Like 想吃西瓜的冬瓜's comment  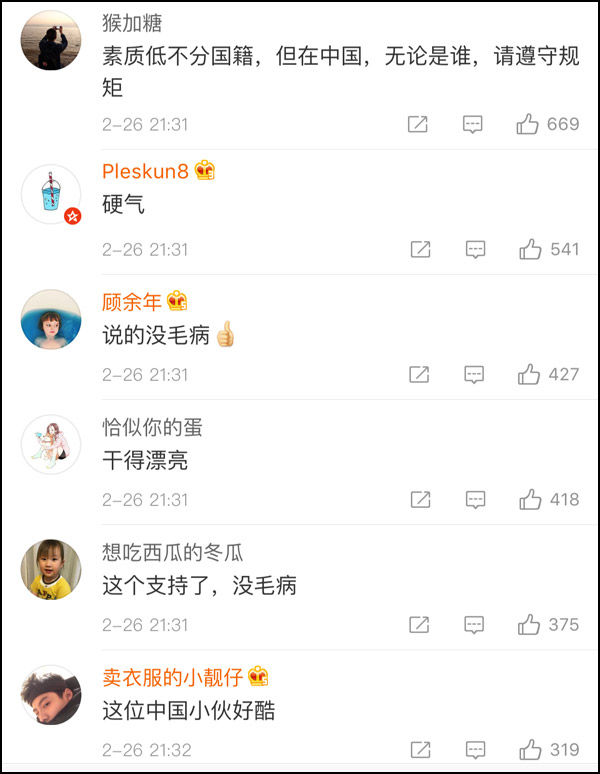529,624
